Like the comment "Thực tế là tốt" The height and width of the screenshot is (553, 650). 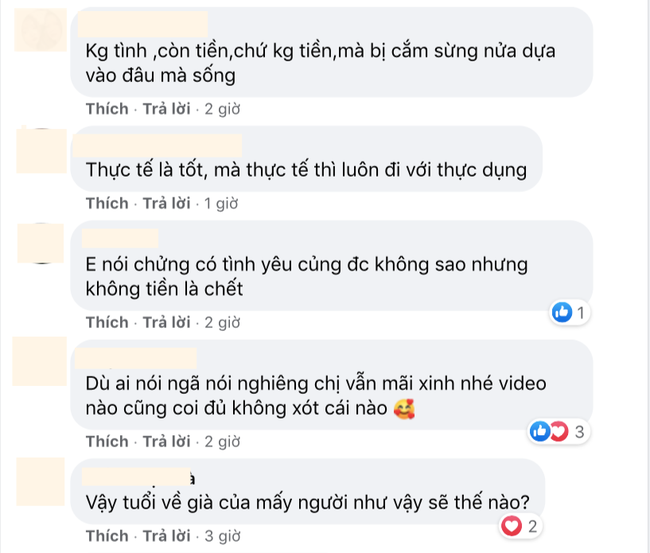pyautogui.click(x=107, y=203)
